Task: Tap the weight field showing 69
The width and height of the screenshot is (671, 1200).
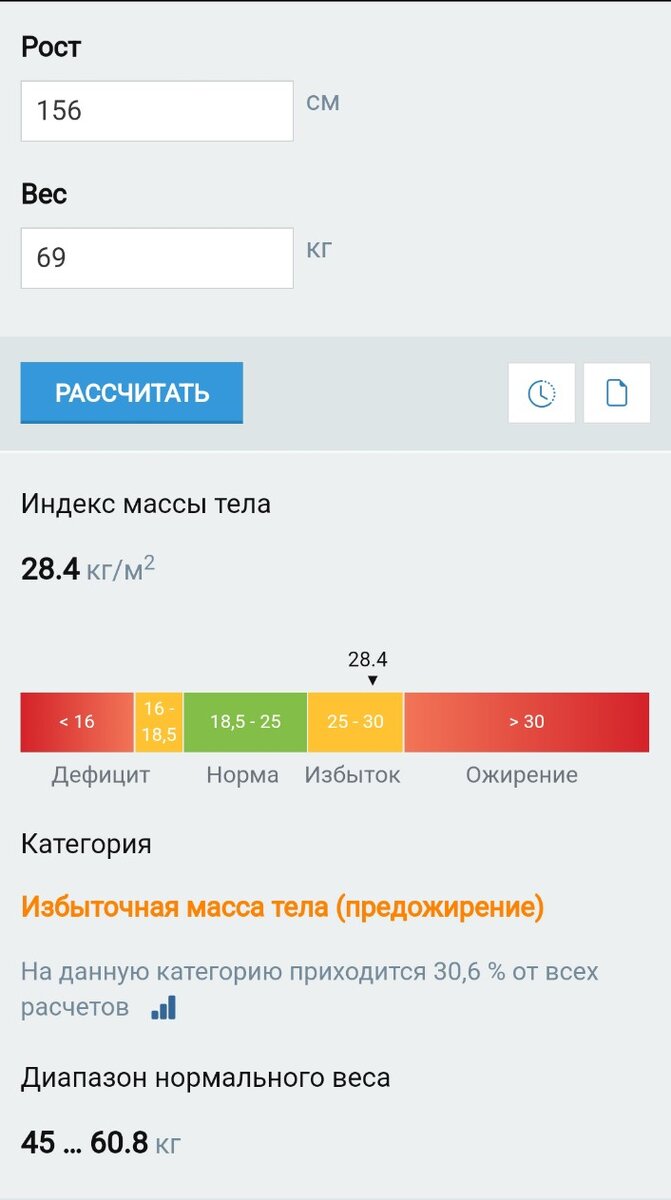Action: click(157, 258)
